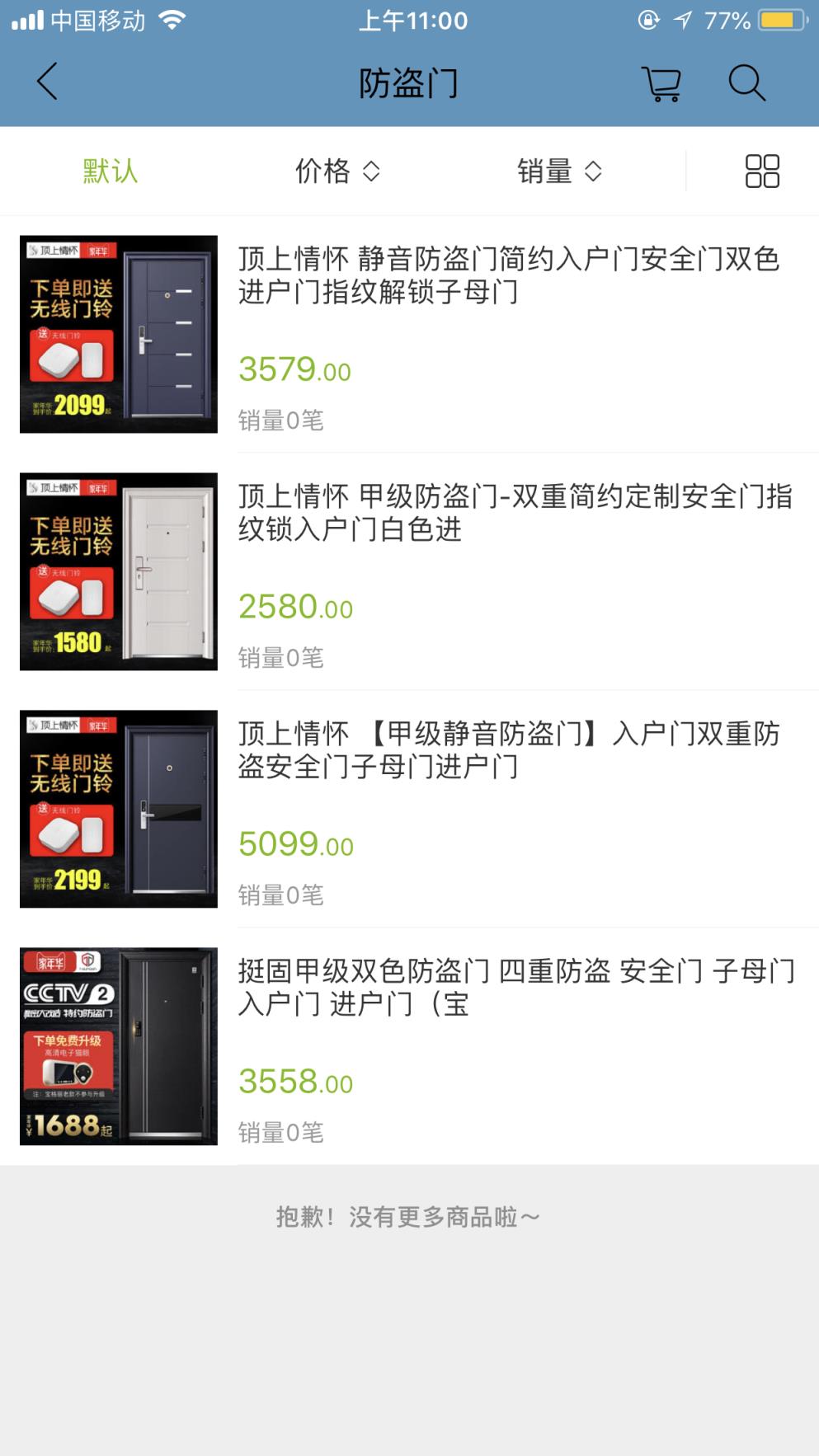Expand the 防盗门 page title area
The image size is (819, 1456).
click(409, 82)
